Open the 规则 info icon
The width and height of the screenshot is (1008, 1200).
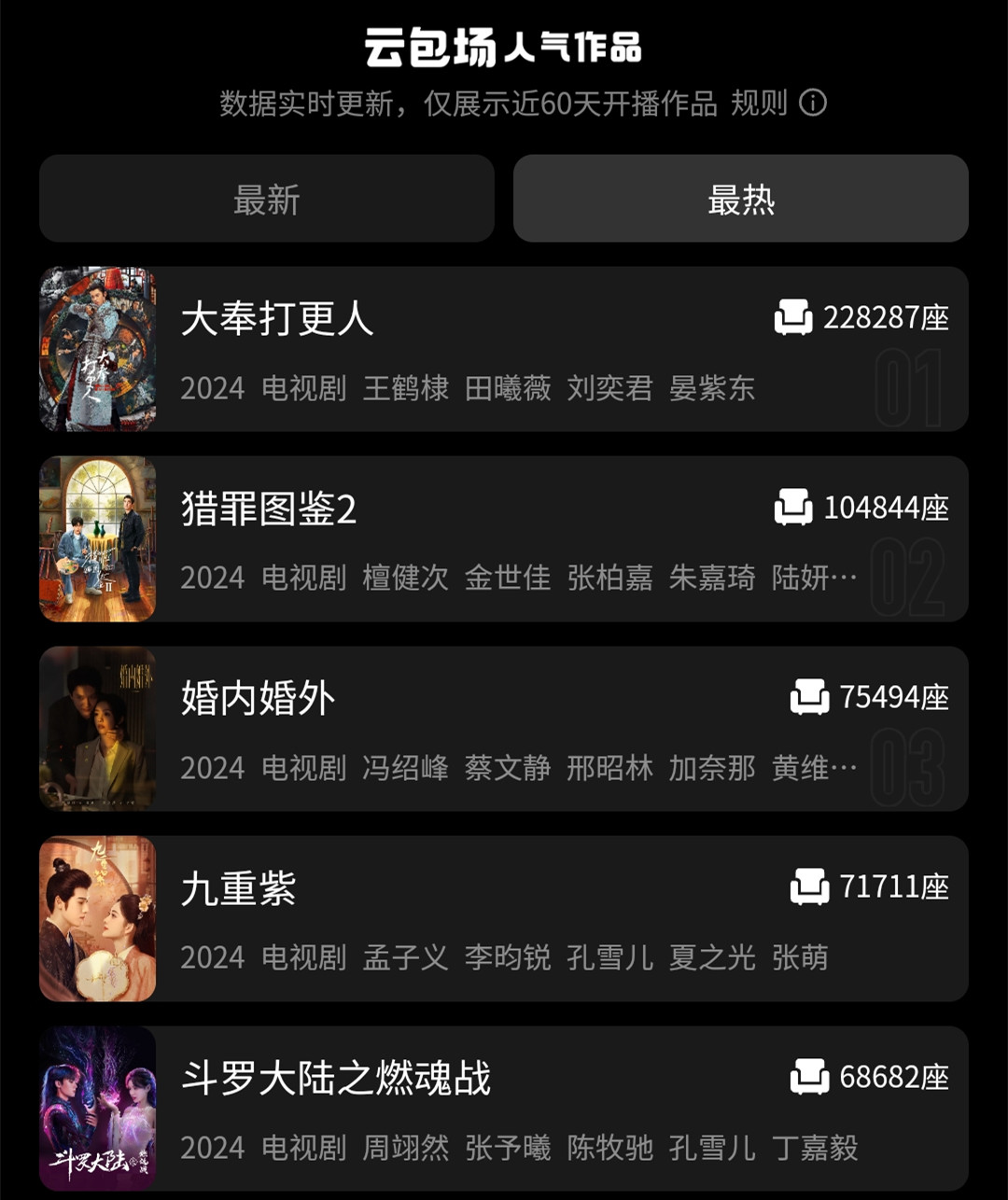pos(813,103)
